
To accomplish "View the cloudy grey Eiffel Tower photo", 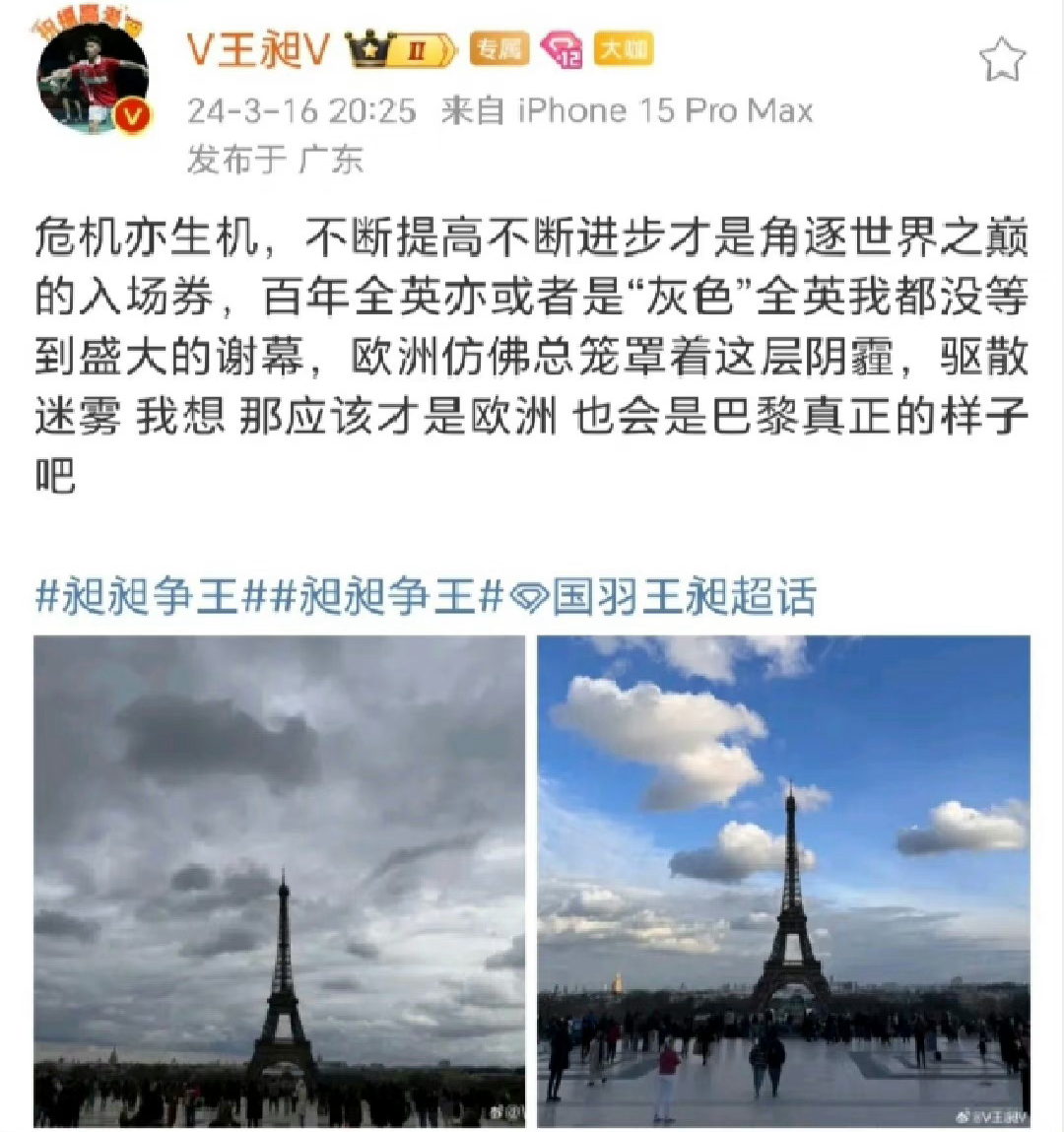I will tap(280, 880).
